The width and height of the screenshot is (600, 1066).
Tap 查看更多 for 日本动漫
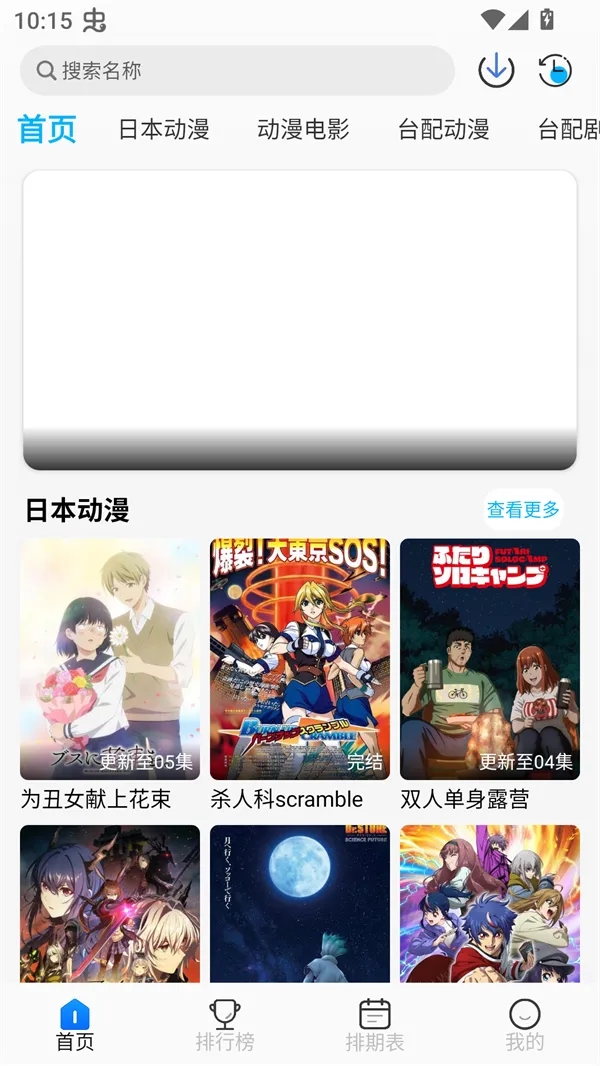point(523,510)
